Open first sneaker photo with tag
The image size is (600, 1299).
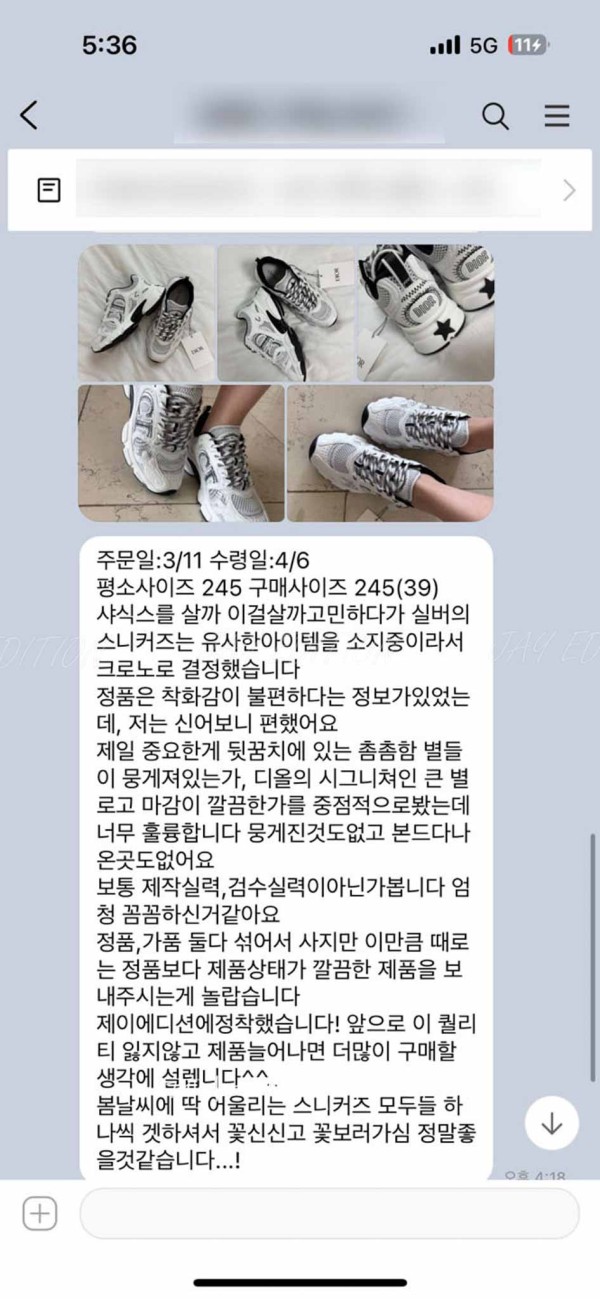(147, 313)
